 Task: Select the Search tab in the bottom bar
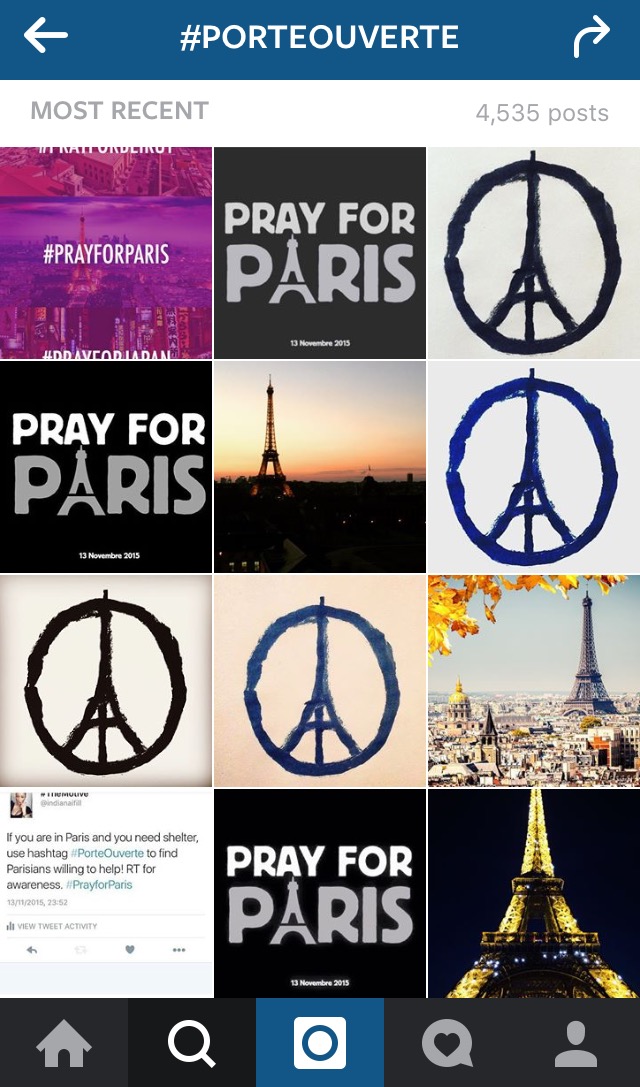[x=192, y=1043]
